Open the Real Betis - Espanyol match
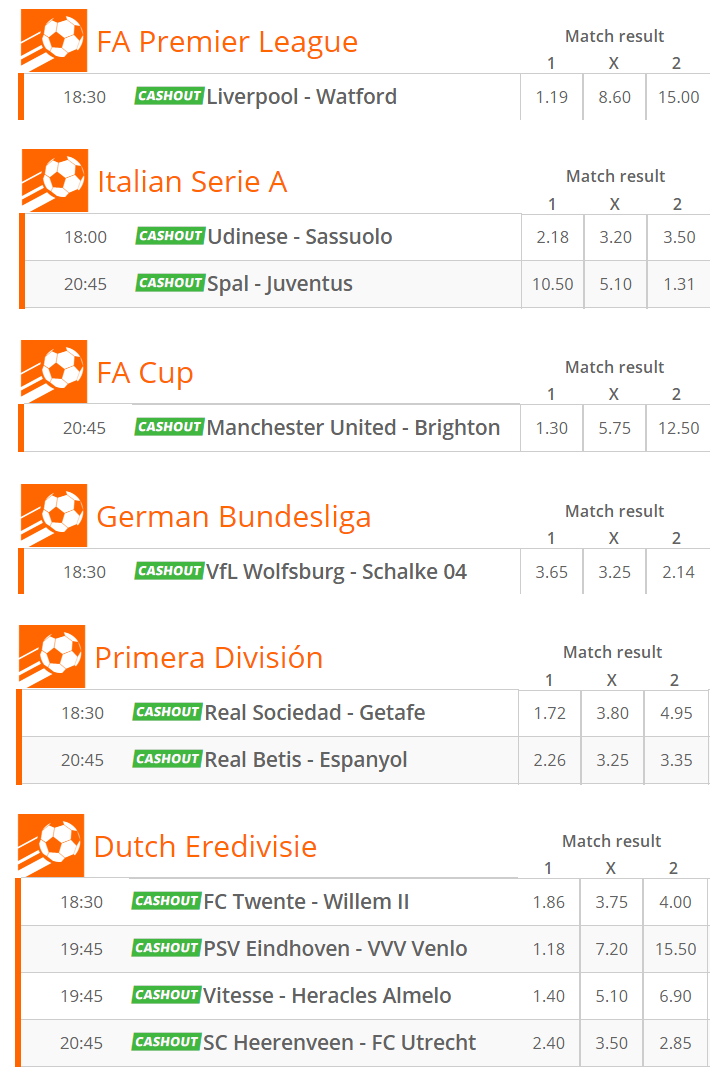Viewport: 714px width, 1077px height. 306,760
